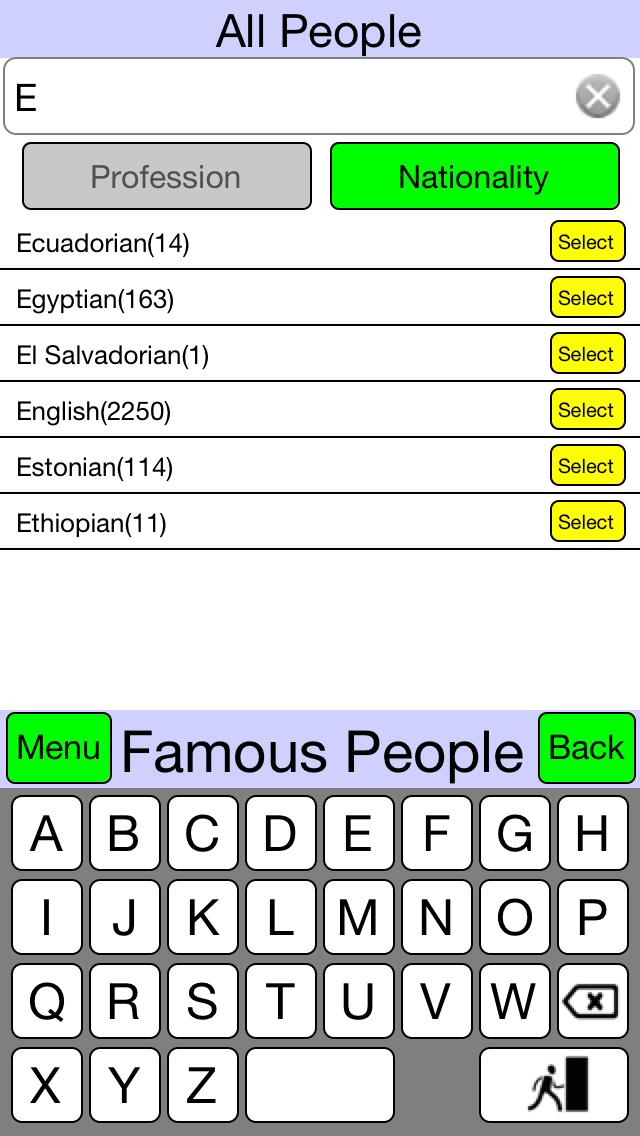The image size is (640, 1136).
Task: Go Back to the previous screen
Action: [587, 748]
